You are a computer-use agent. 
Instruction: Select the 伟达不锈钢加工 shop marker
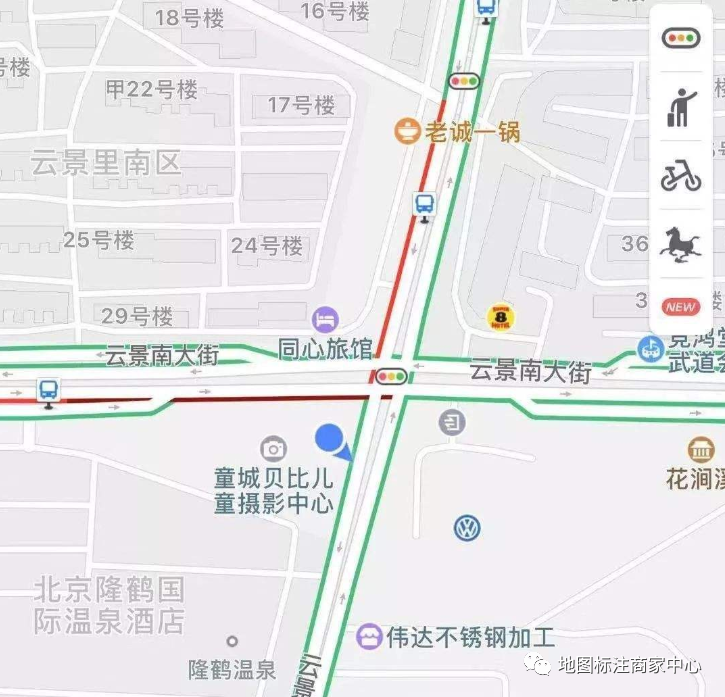tap(369, 636)
